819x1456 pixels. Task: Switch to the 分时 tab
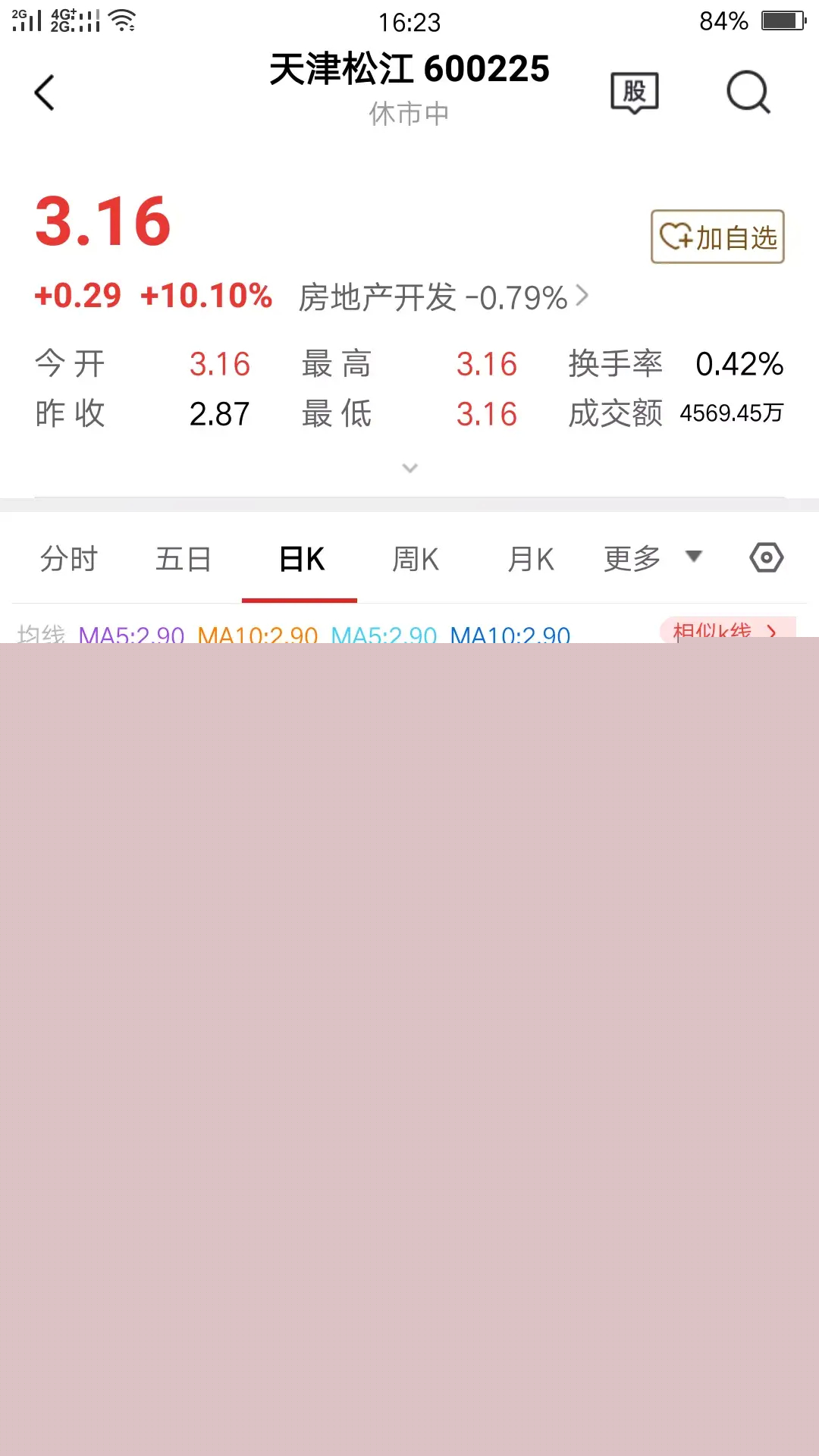tap(69, 559)
